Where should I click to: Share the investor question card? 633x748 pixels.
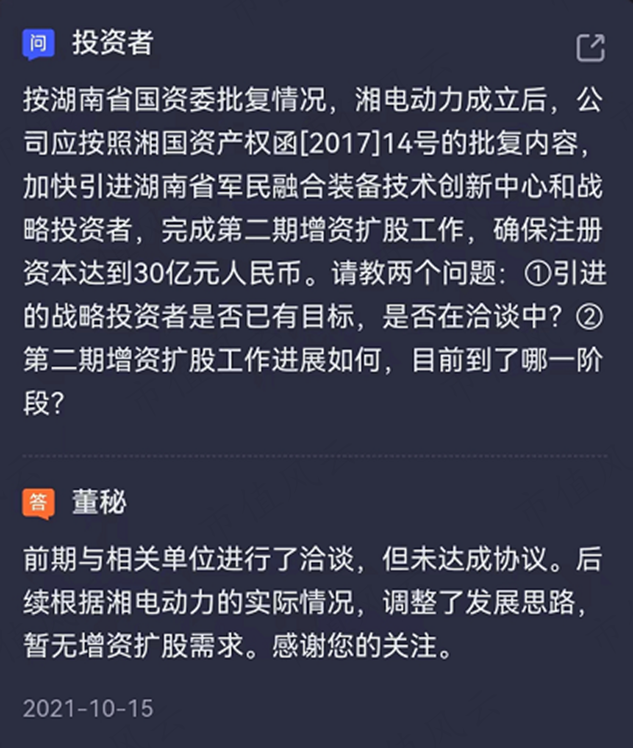click(590, 47)
